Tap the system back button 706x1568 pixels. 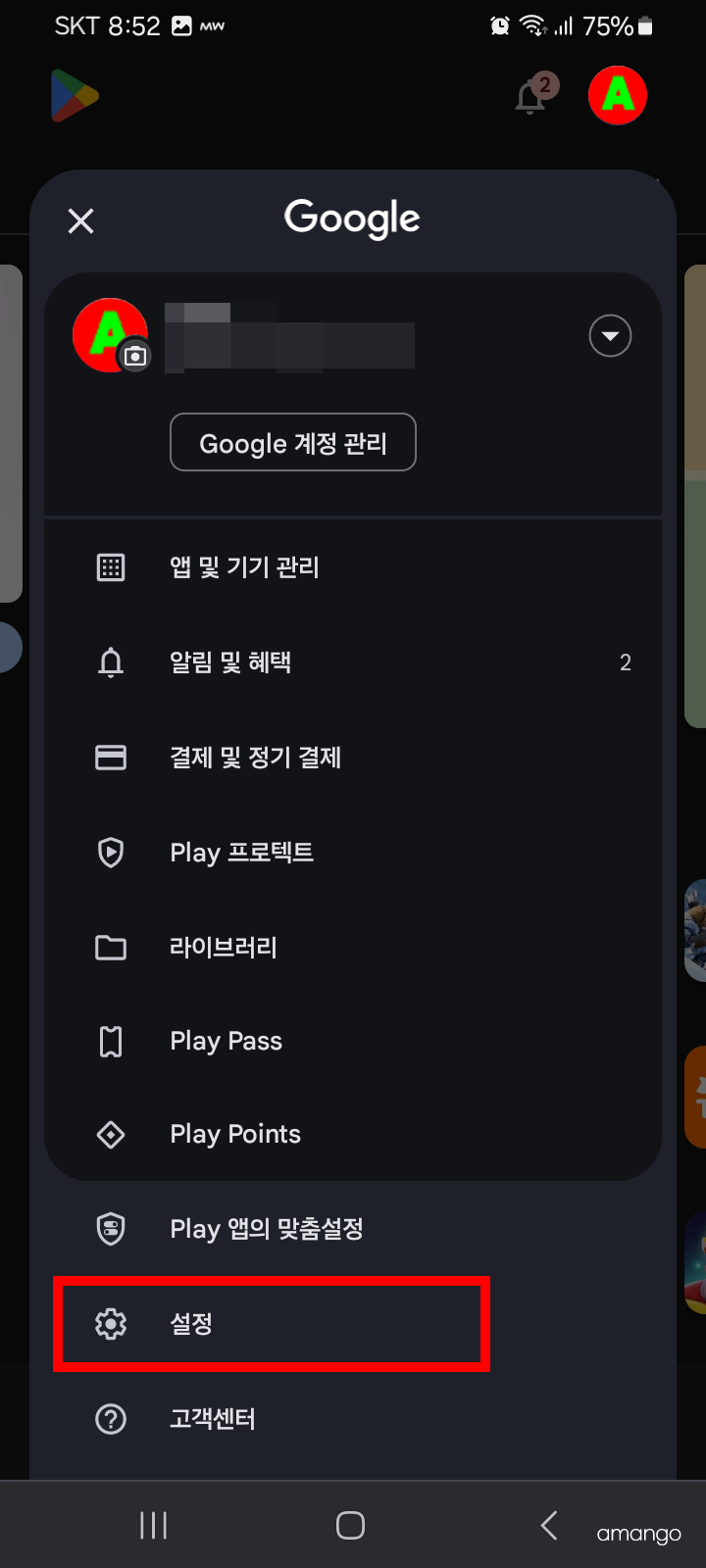pos(549,1525)
